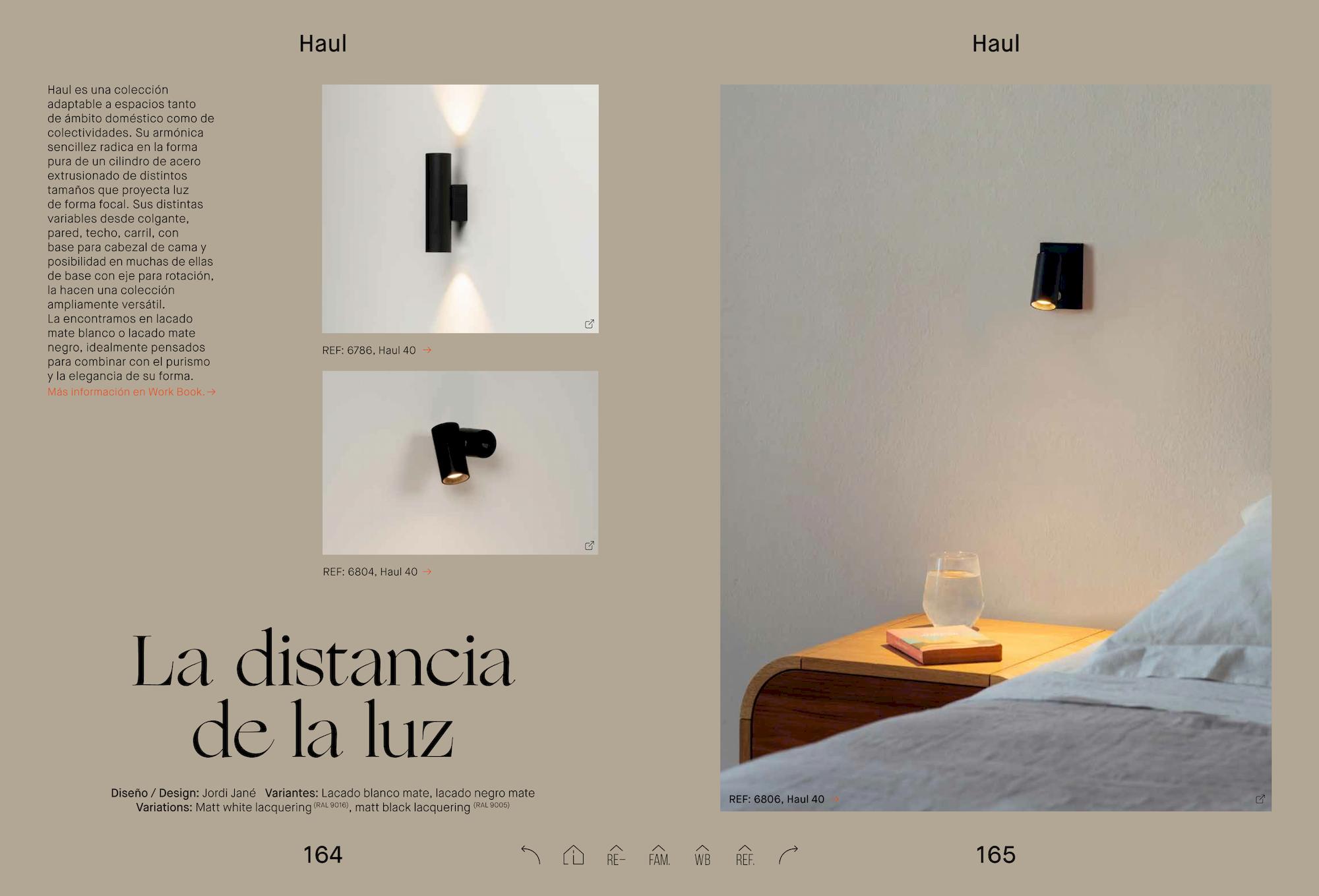Open the home icon in bottom navigation

[573, 855]
